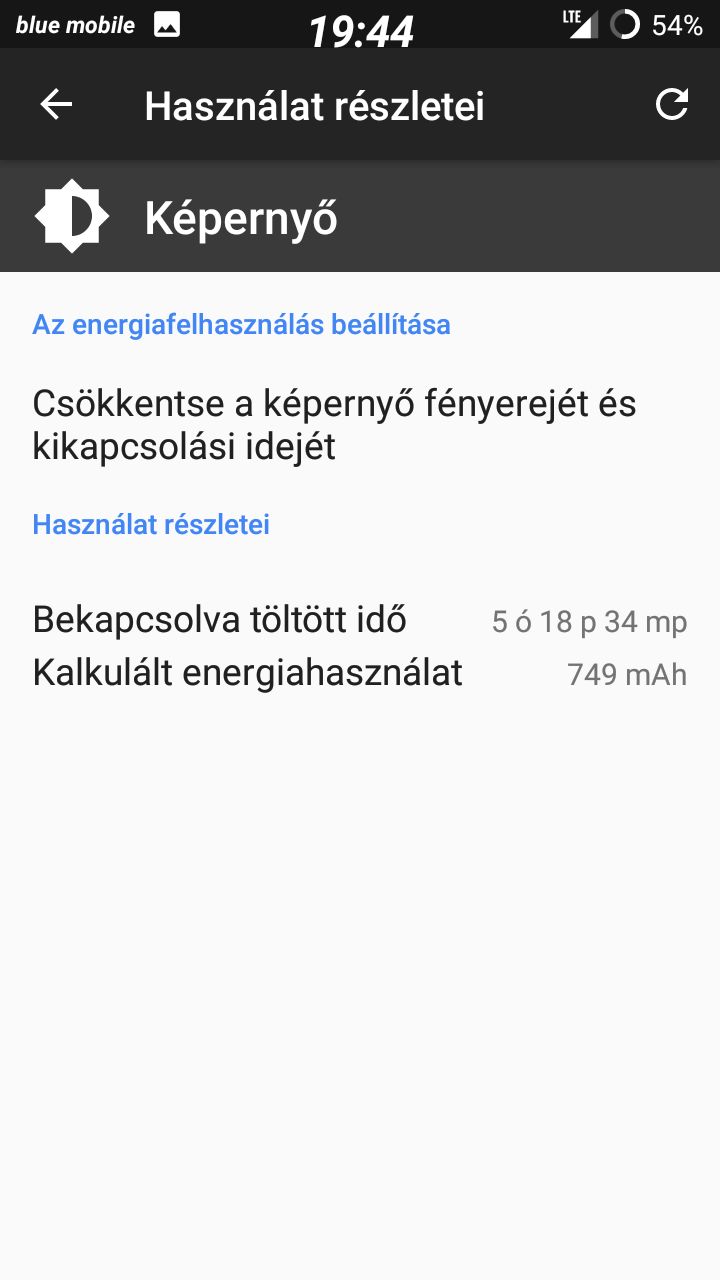Go back using the arrow icon
This screenshot has width=720, height=1280.
(x=56, y=104)
